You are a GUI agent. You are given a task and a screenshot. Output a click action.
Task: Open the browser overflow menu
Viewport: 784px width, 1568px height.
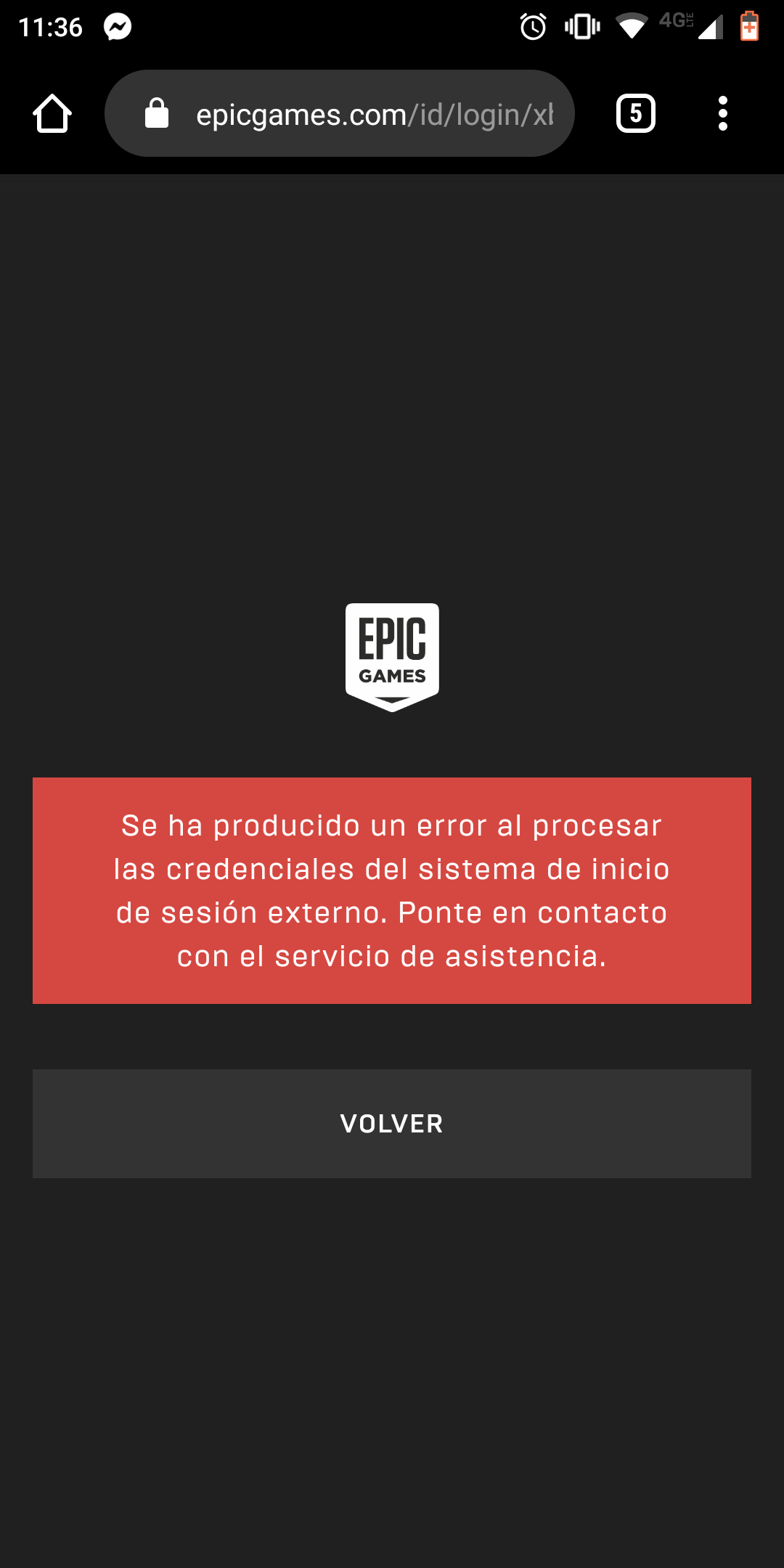tap(722, 114)
